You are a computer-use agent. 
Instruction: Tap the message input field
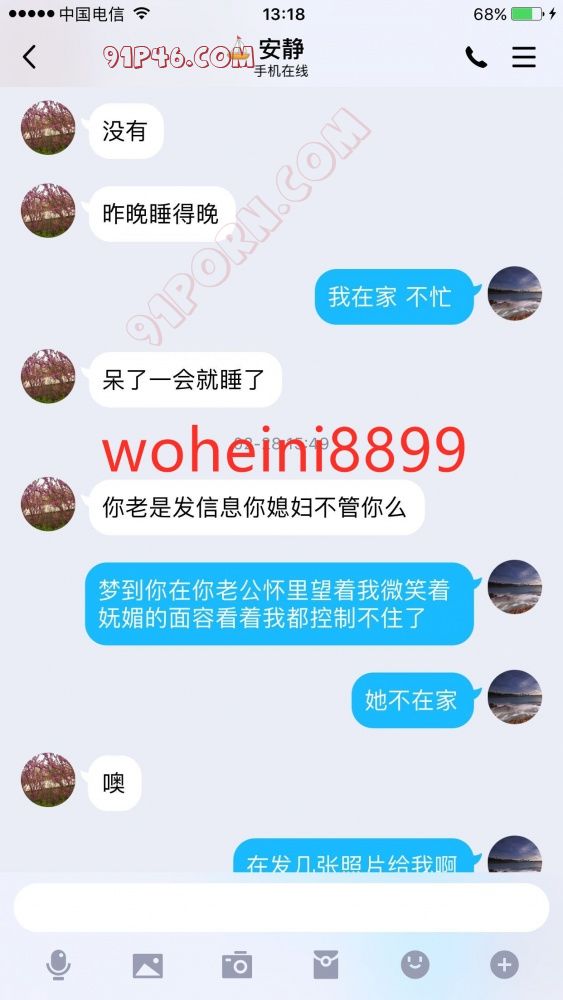tap(281, 908)
